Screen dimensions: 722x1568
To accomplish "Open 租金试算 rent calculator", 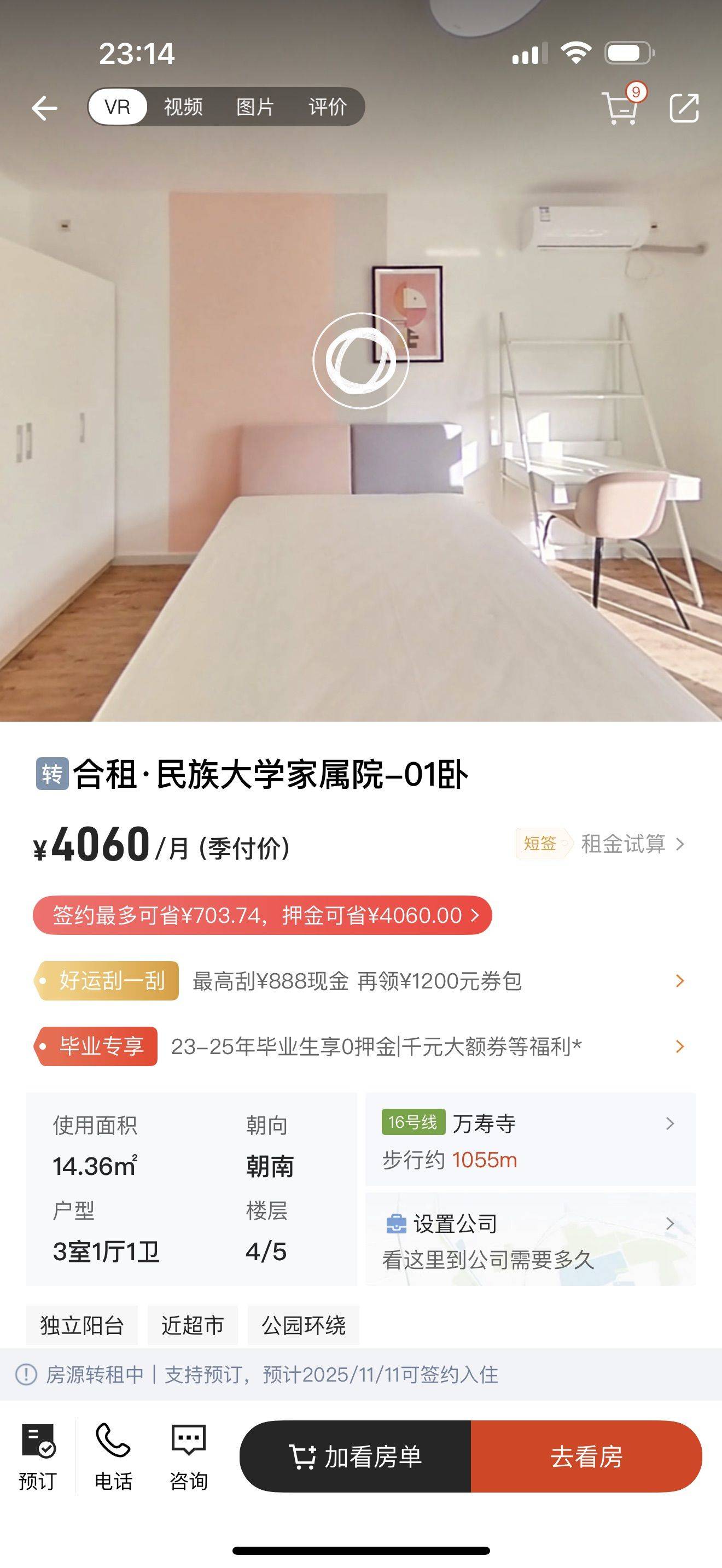I will (x=632, y=844).
